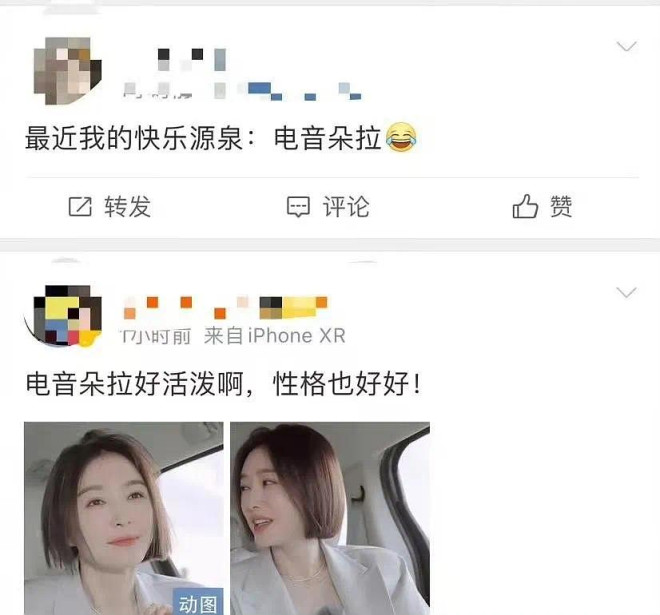This screenshot has width=660, height=615.
Task: Open avatar of the 快乐源泉 post author
Action: pos(67,72)
